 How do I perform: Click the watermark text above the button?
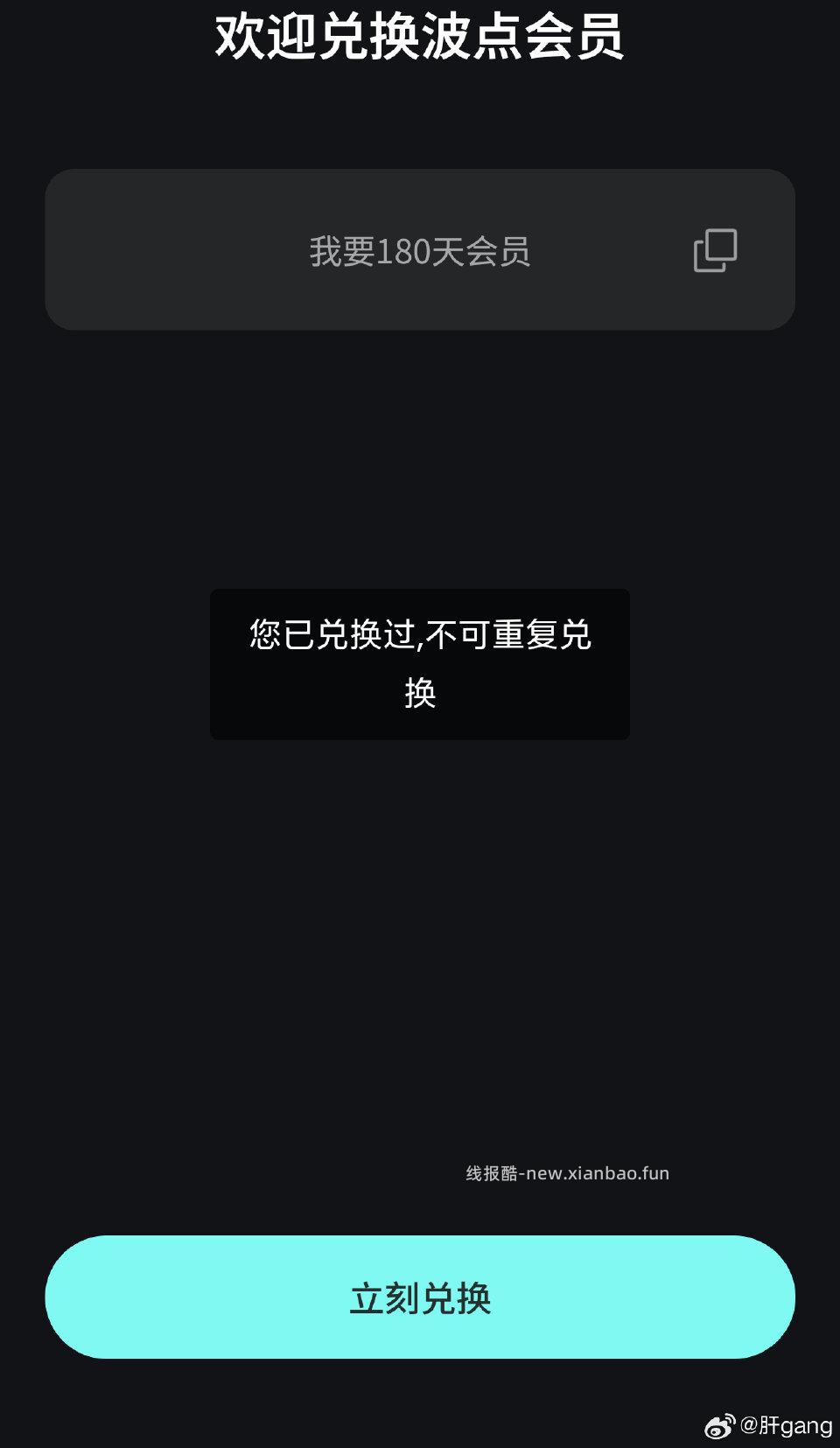[567, 1172]
